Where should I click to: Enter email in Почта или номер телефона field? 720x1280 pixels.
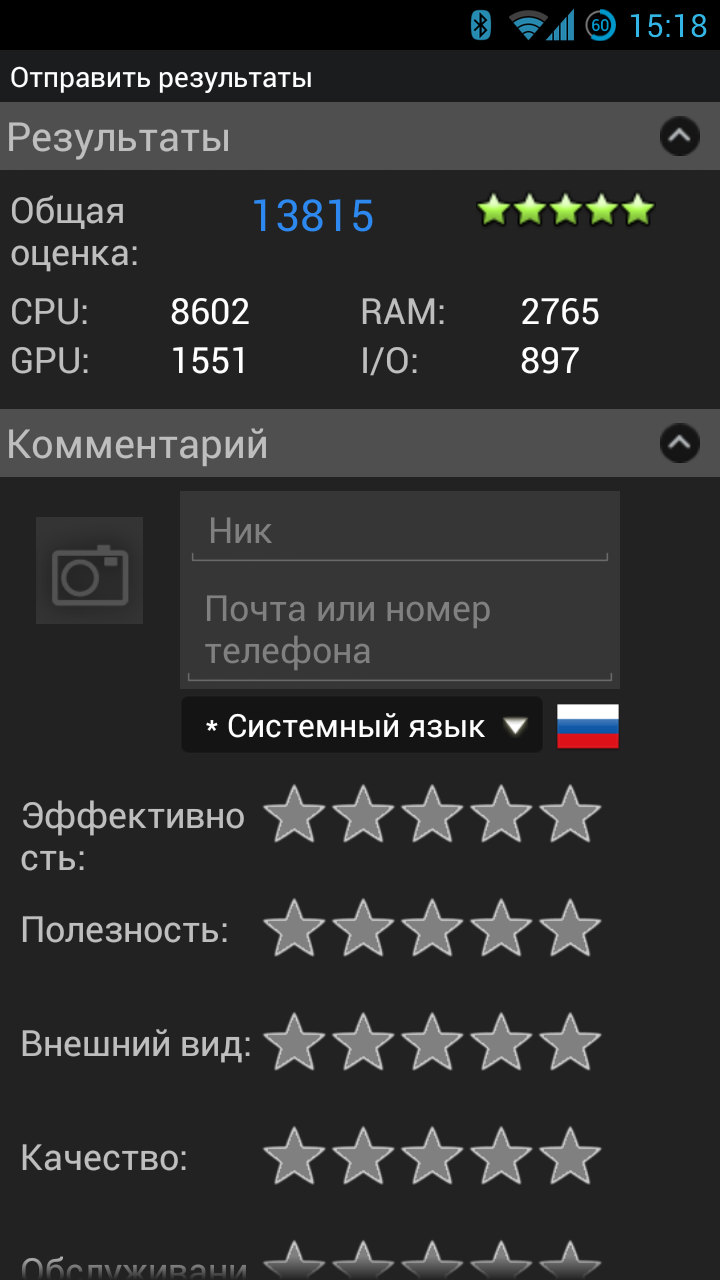coord(399,630)
